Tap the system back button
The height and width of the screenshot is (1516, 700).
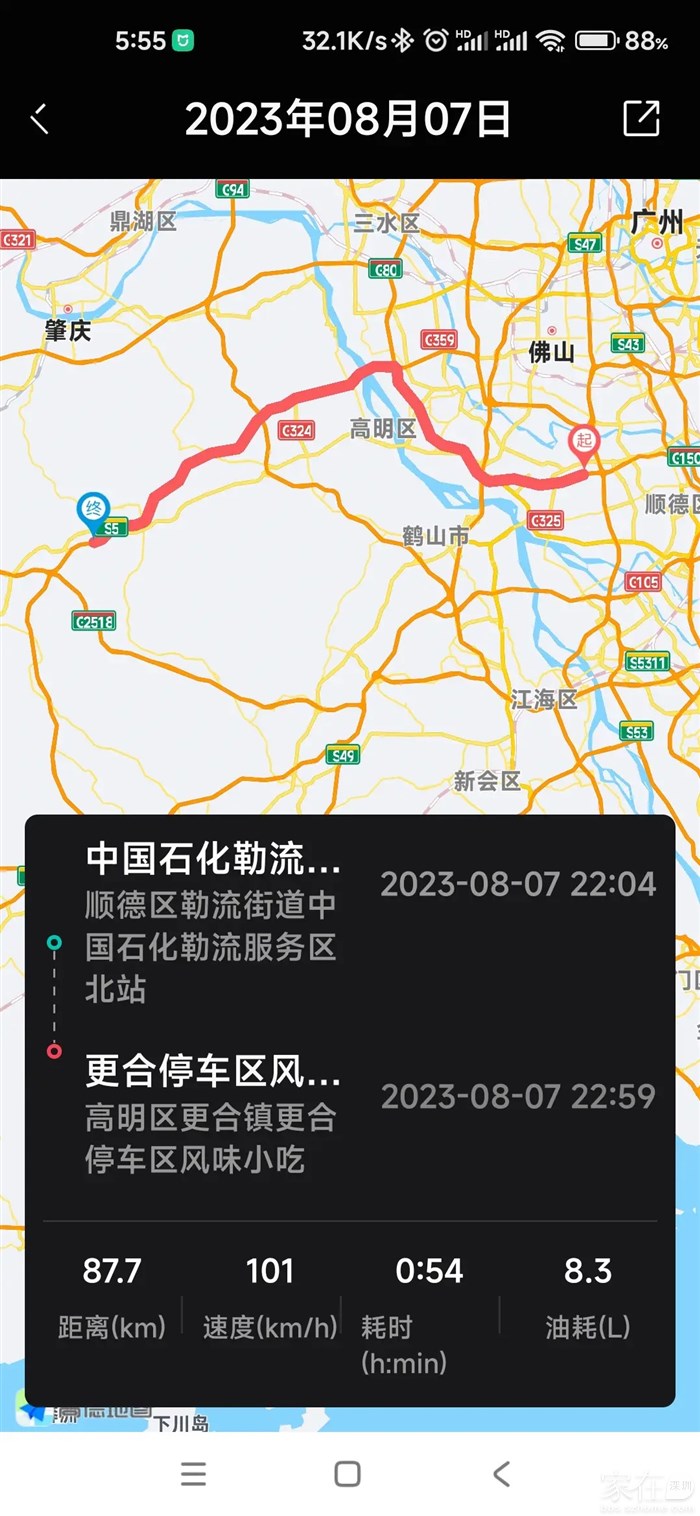coord(502,1473)
